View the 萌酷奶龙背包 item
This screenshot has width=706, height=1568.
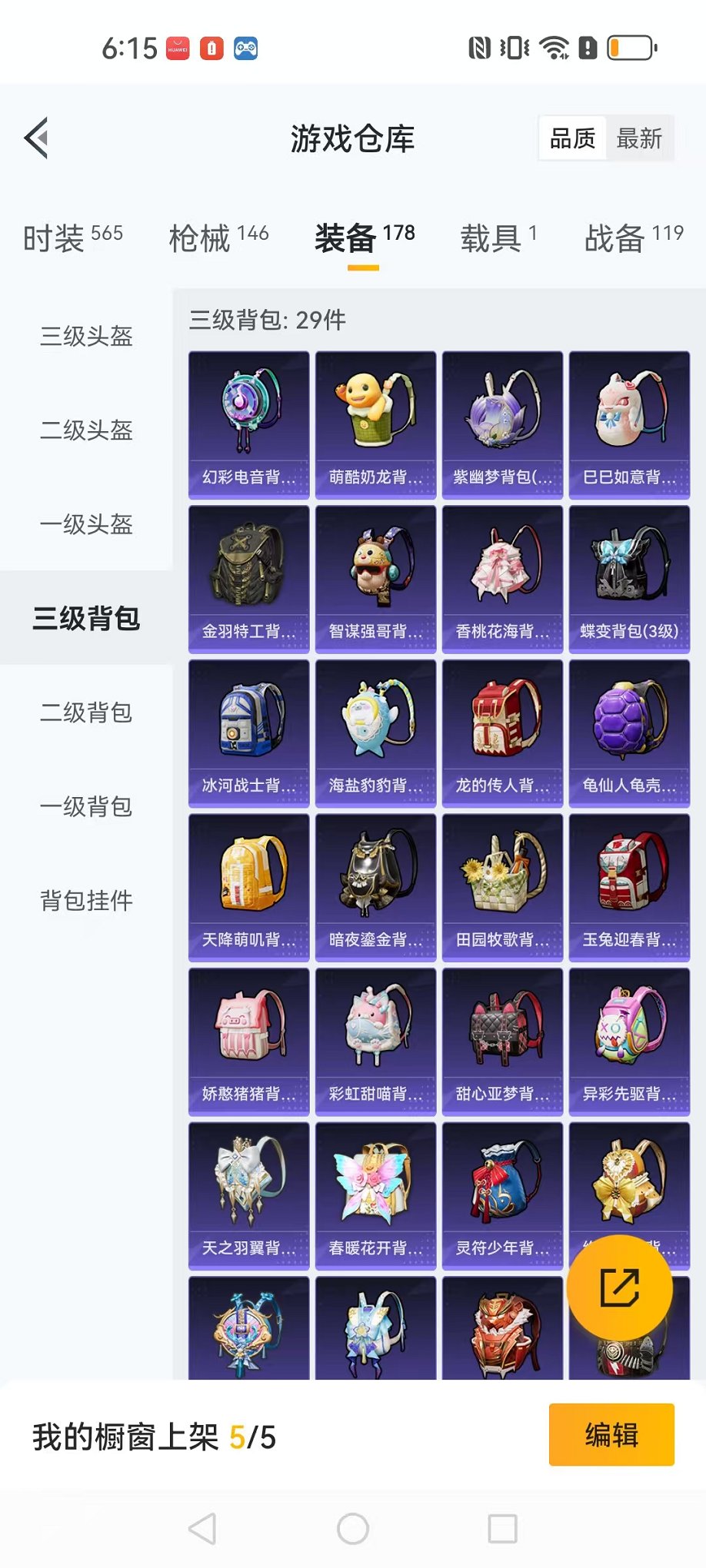pos(376,425)
